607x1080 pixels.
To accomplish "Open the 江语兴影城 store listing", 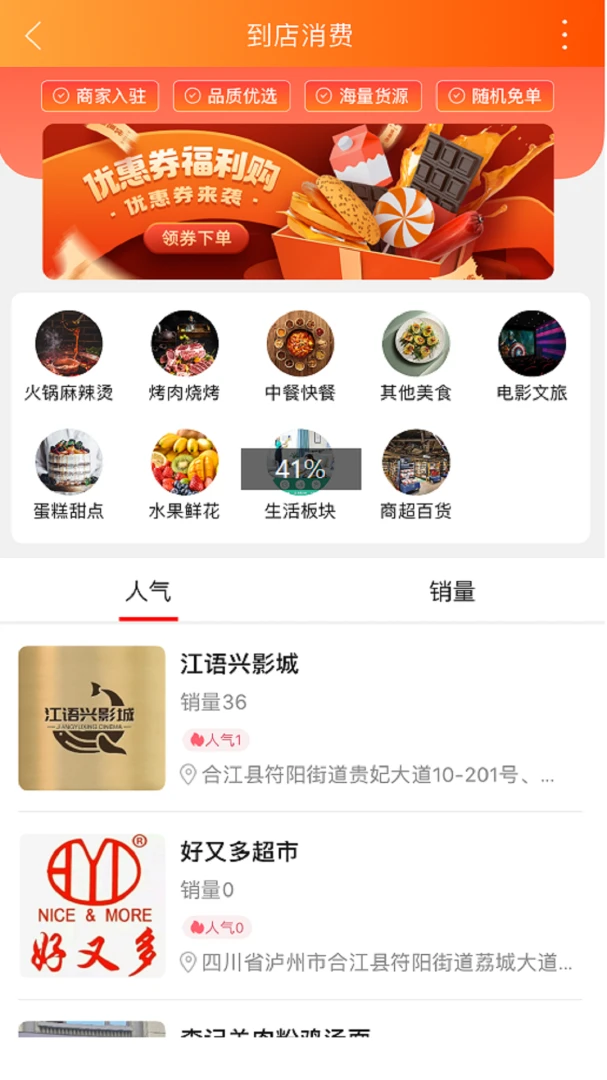I will coord(300,718).
